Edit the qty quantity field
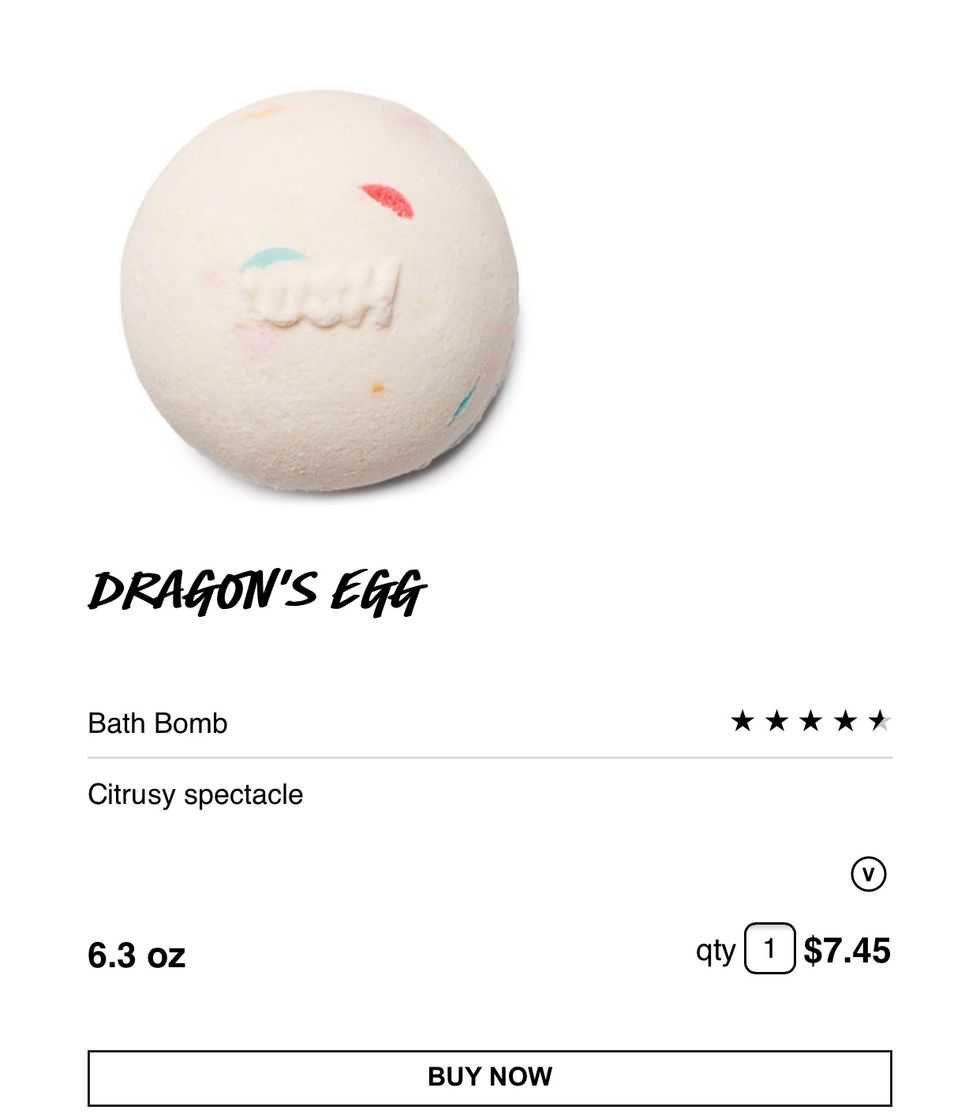 coord(769,949)
